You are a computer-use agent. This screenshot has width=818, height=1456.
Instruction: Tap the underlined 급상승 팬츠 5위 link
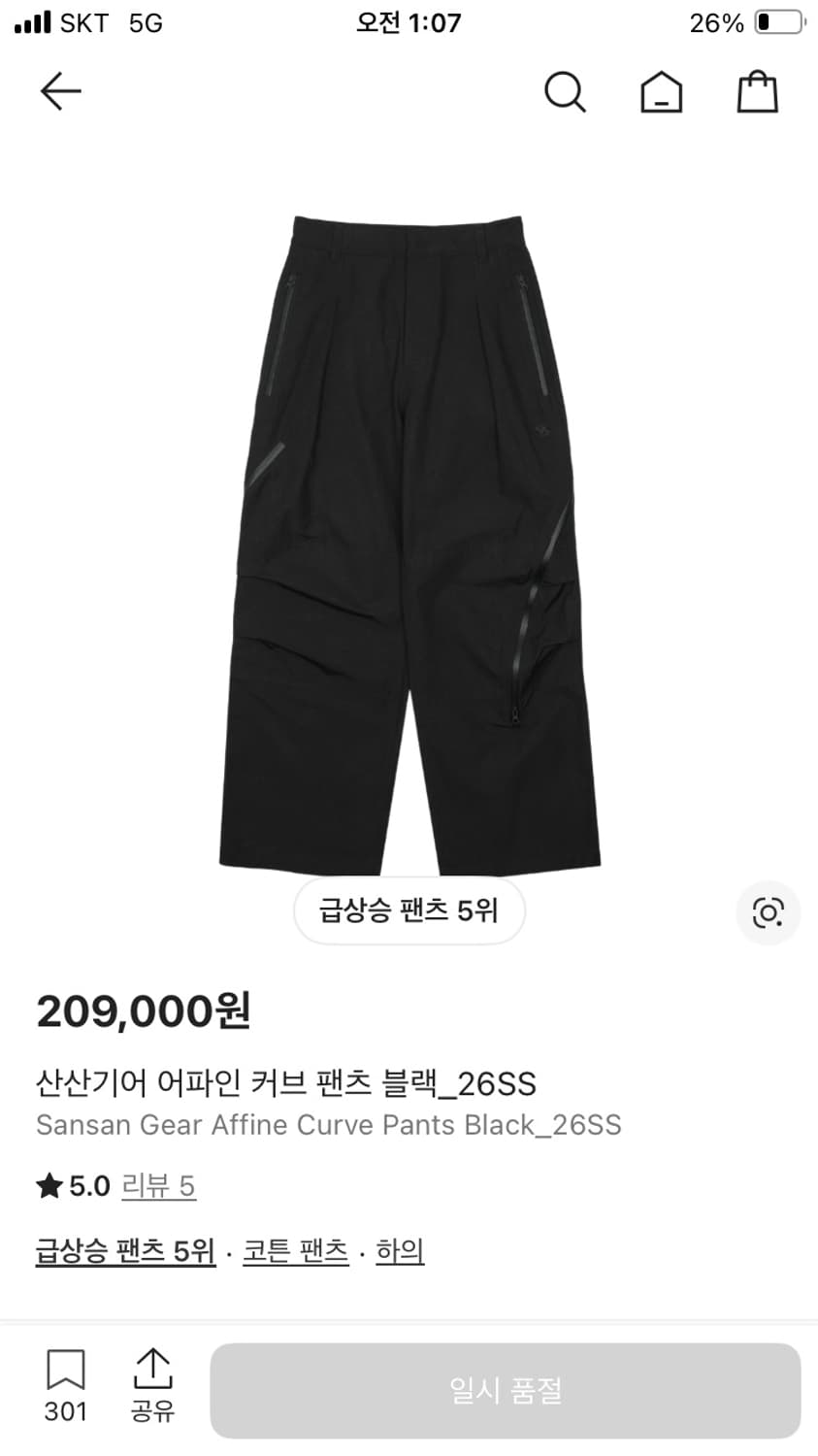pyautogui.click(x=124, y=1250)
